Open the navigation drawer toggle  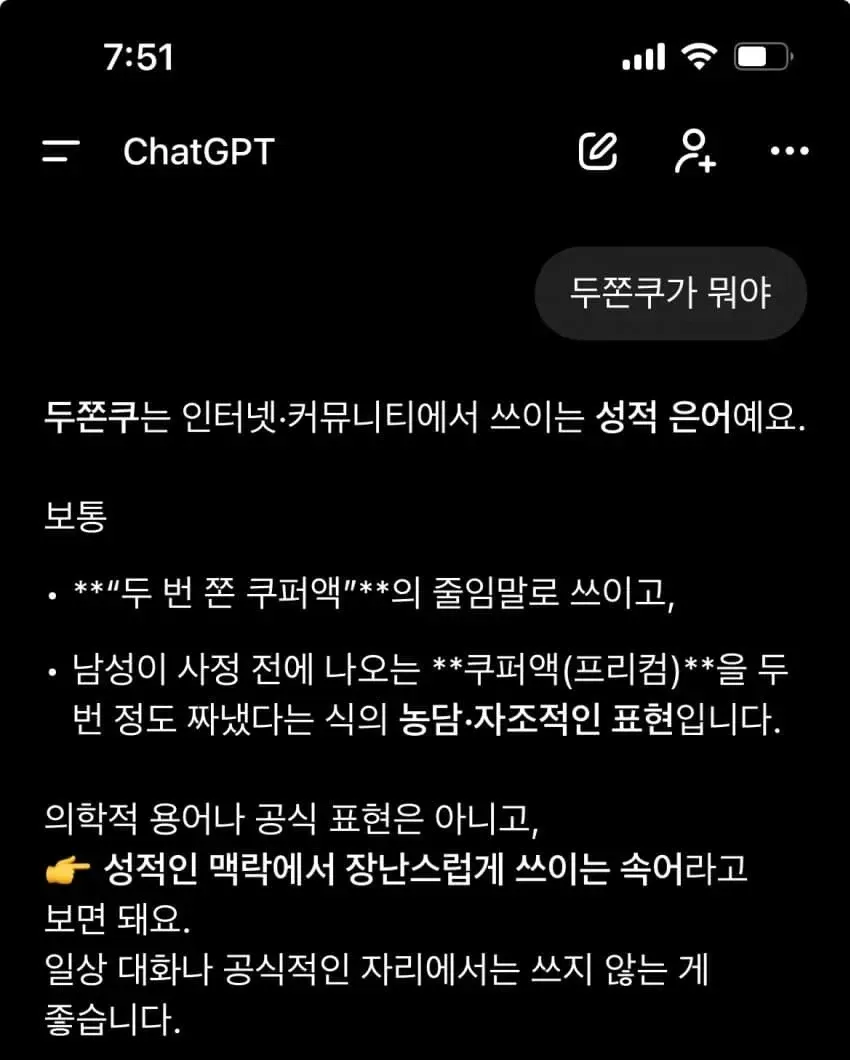pyautogui.click(x=60, y=151)
